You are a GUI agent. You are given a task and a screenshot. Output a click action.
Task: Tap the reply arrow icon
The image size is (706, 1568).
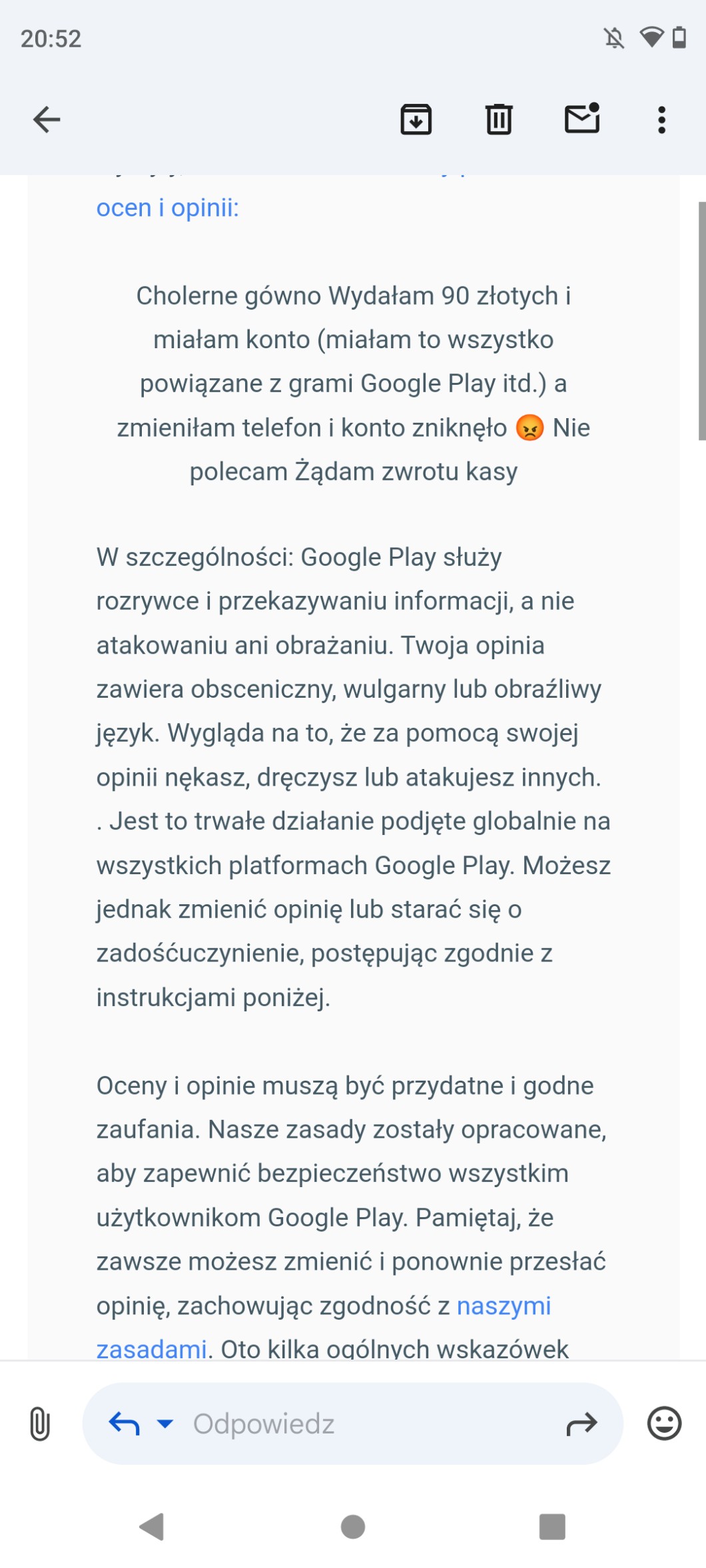coord(125,1424)
